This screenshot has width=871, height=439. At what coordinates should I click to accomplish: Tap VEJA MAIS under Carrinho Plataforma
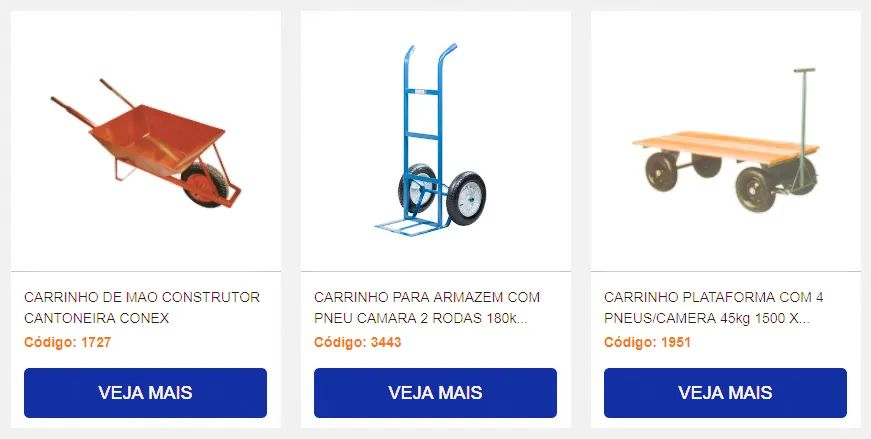coord(725,392)
